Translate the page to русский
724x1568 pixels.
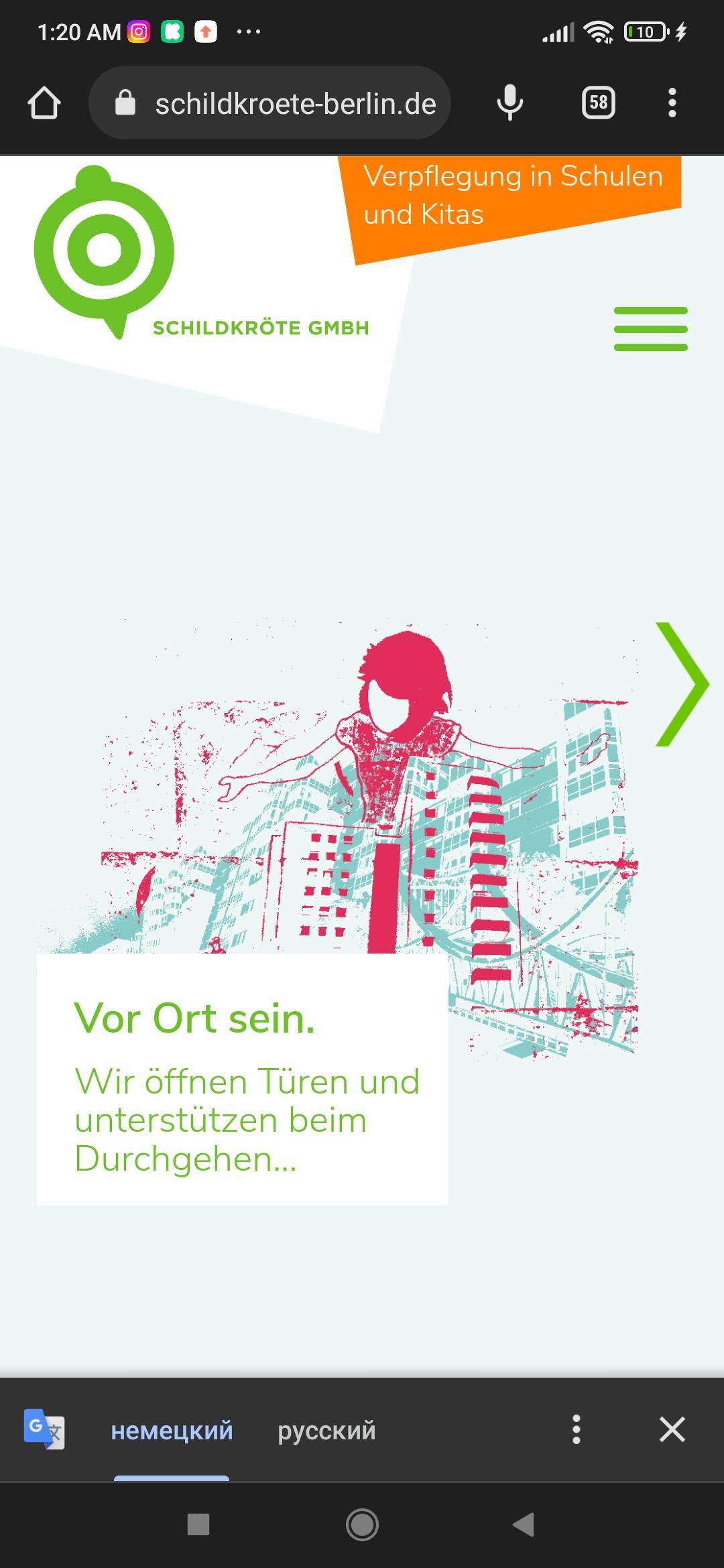coord(326,1431)
